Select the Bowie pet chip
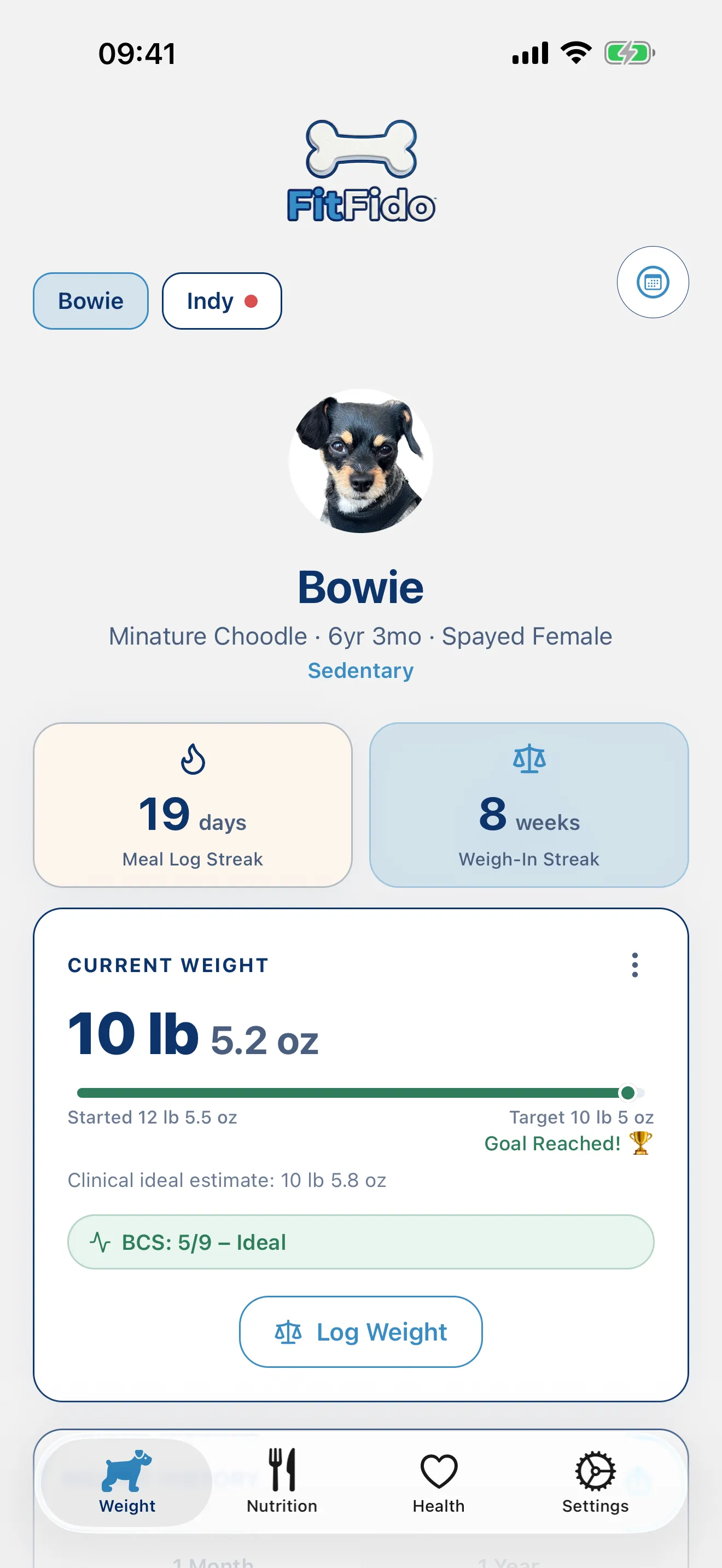The width and height of the screenshot is (722, 1568). pos(91,301)
